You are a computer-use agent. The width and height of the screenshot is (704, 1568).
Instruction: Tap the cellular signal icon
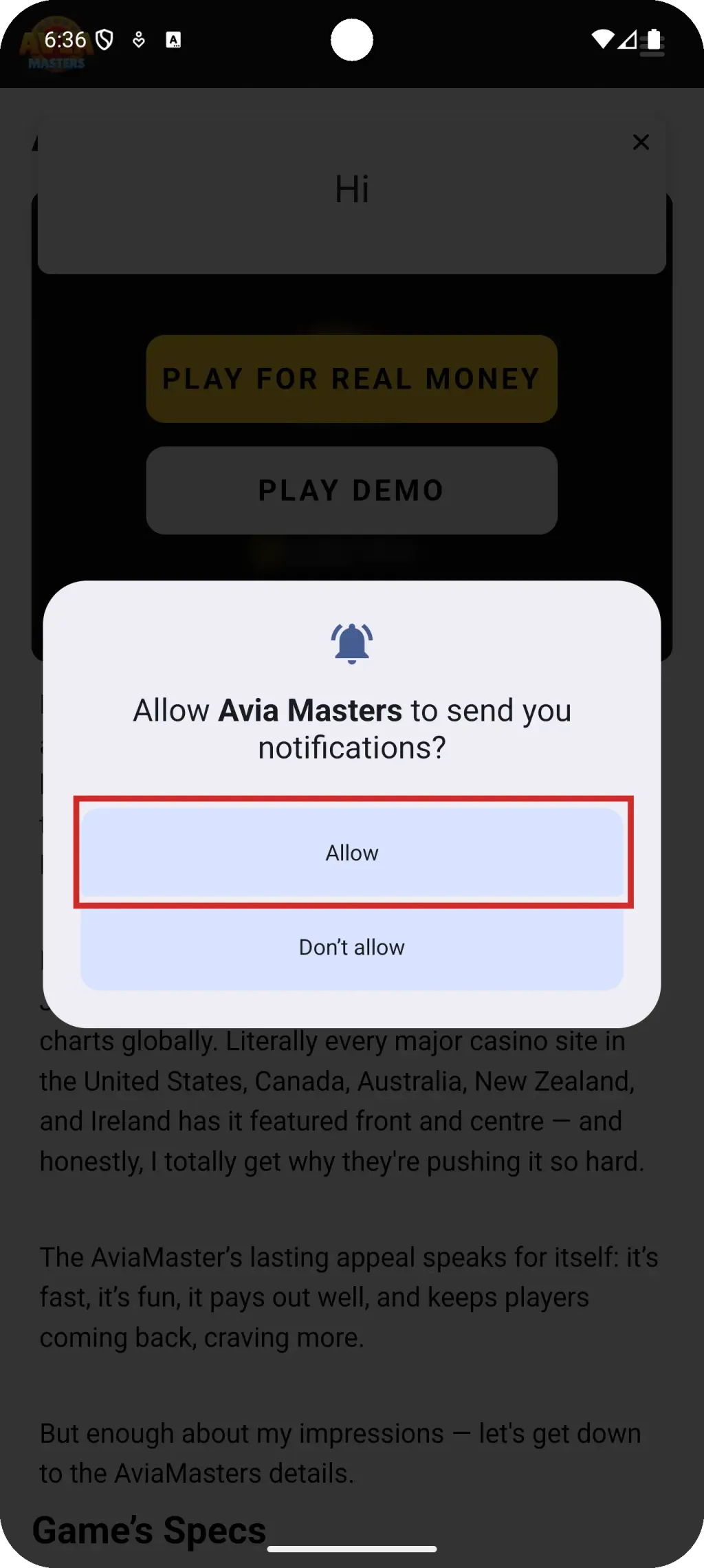point(628,41)
